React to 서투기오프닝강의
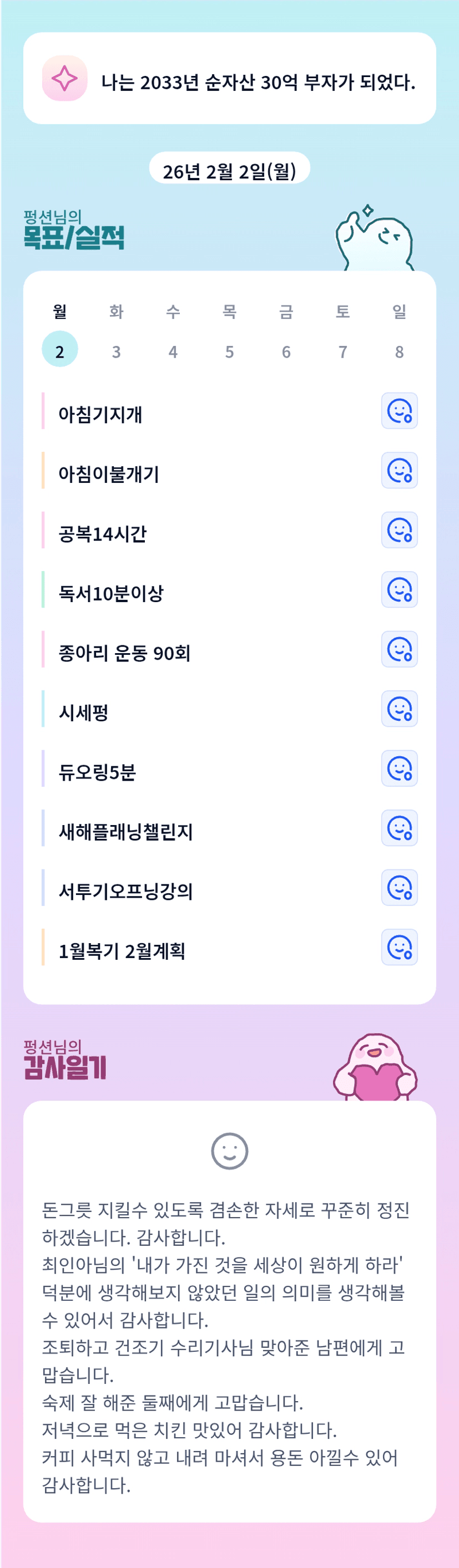This screenshot has width=459, height=1568. (x=399, y=888)
